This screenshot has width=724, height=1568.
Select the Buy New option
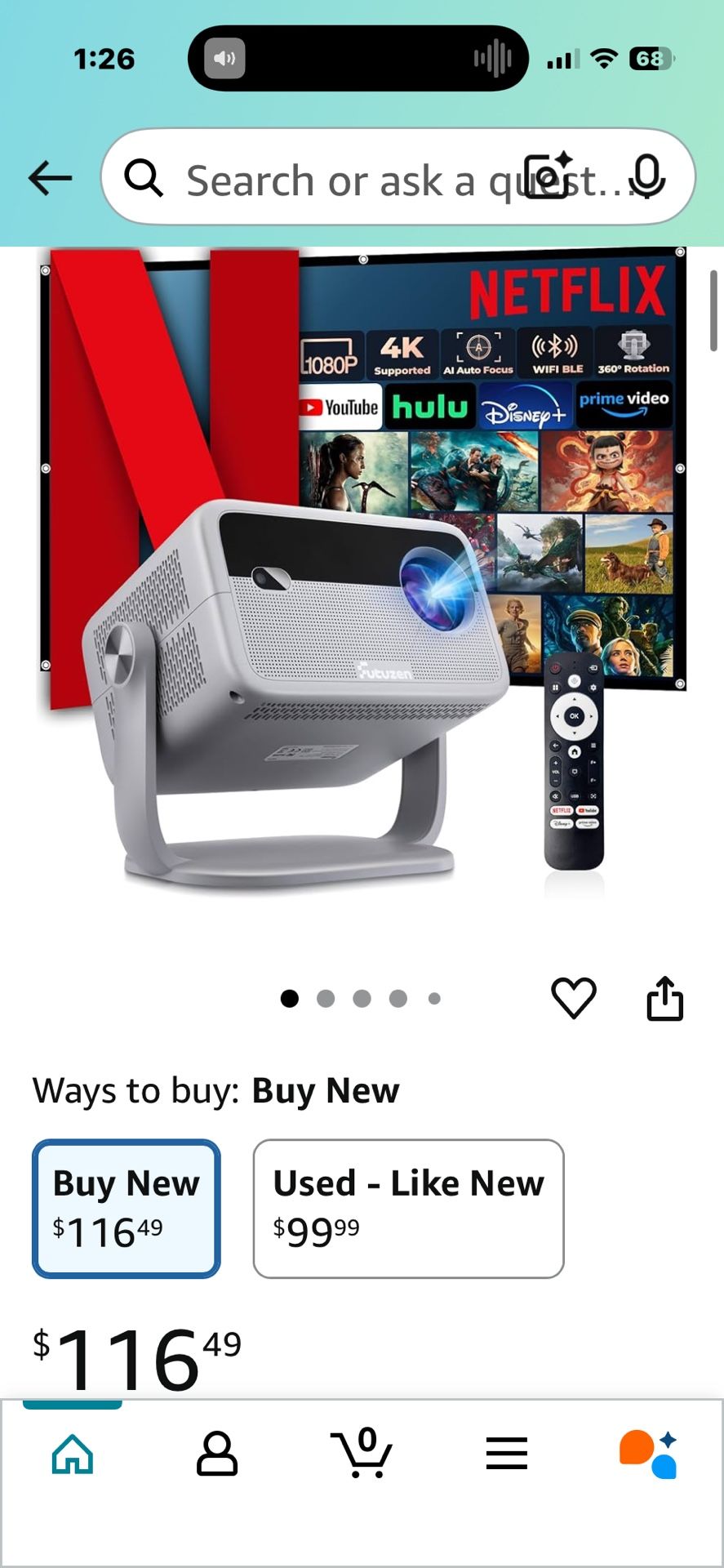tap(127, 1209)
